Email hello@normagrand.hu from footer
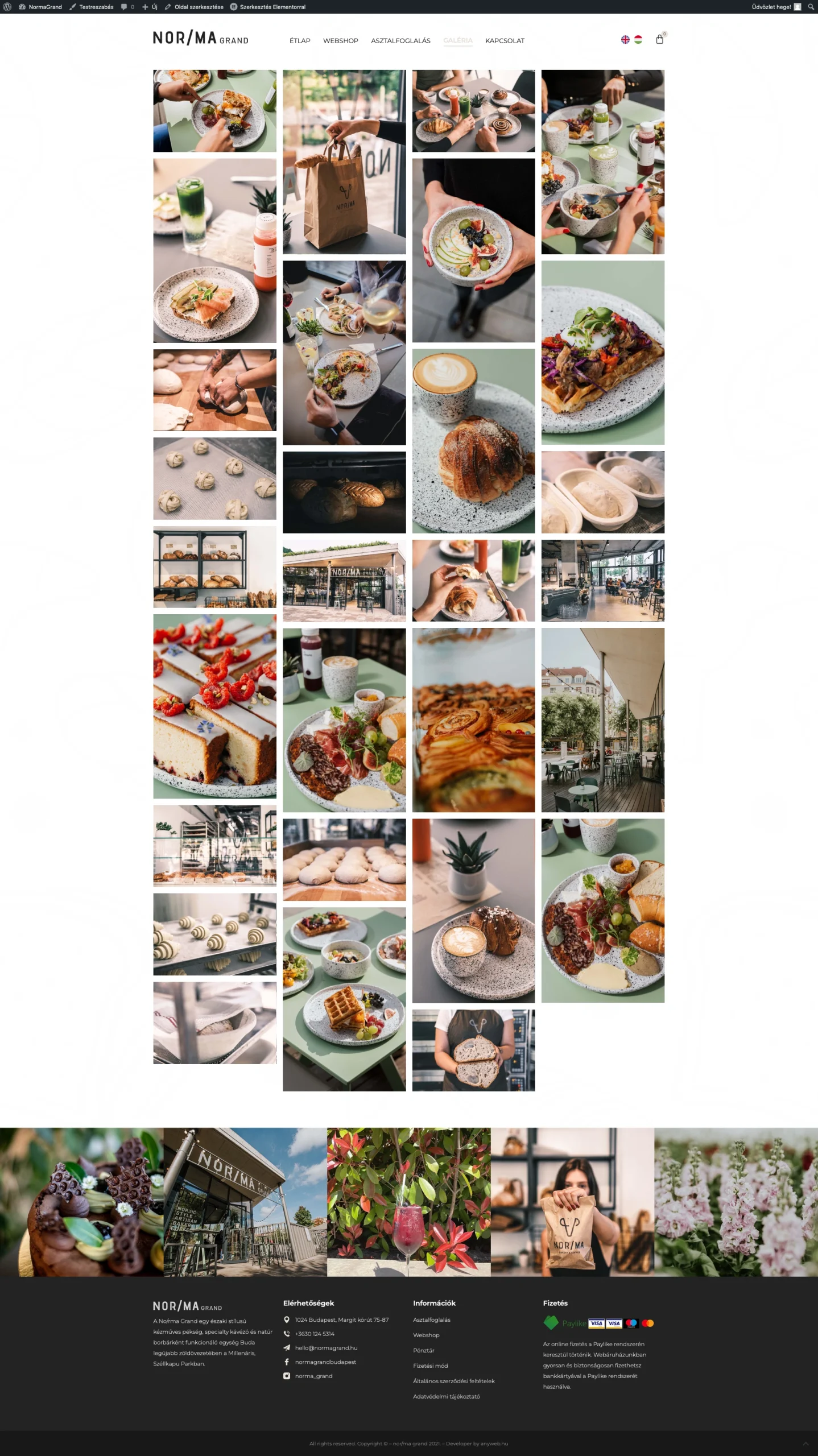This screenshot has height=1456, width=818. click(x=326, y=1348)
